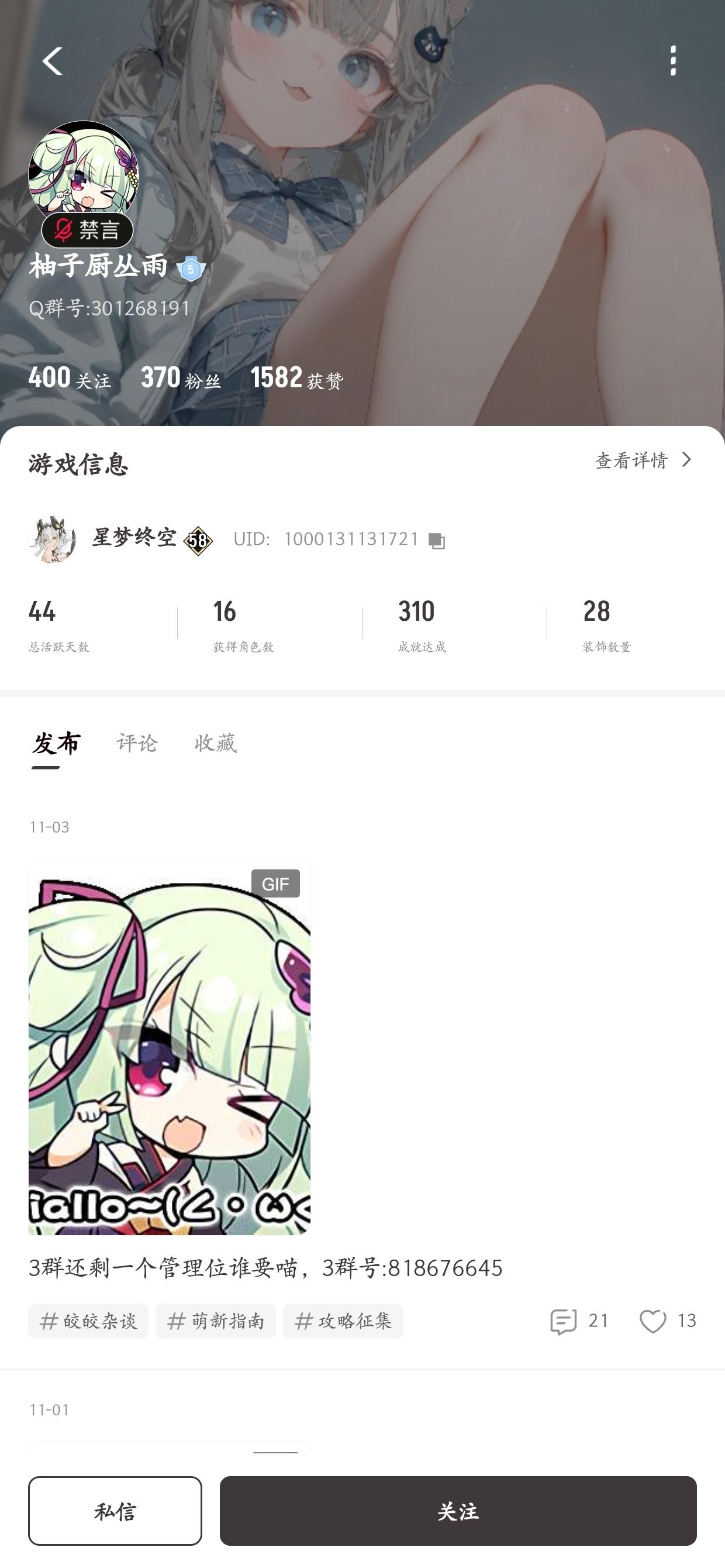Open the 攻略征集 topic tag
Screen dimensions: 725x1568
[343, 1321]
